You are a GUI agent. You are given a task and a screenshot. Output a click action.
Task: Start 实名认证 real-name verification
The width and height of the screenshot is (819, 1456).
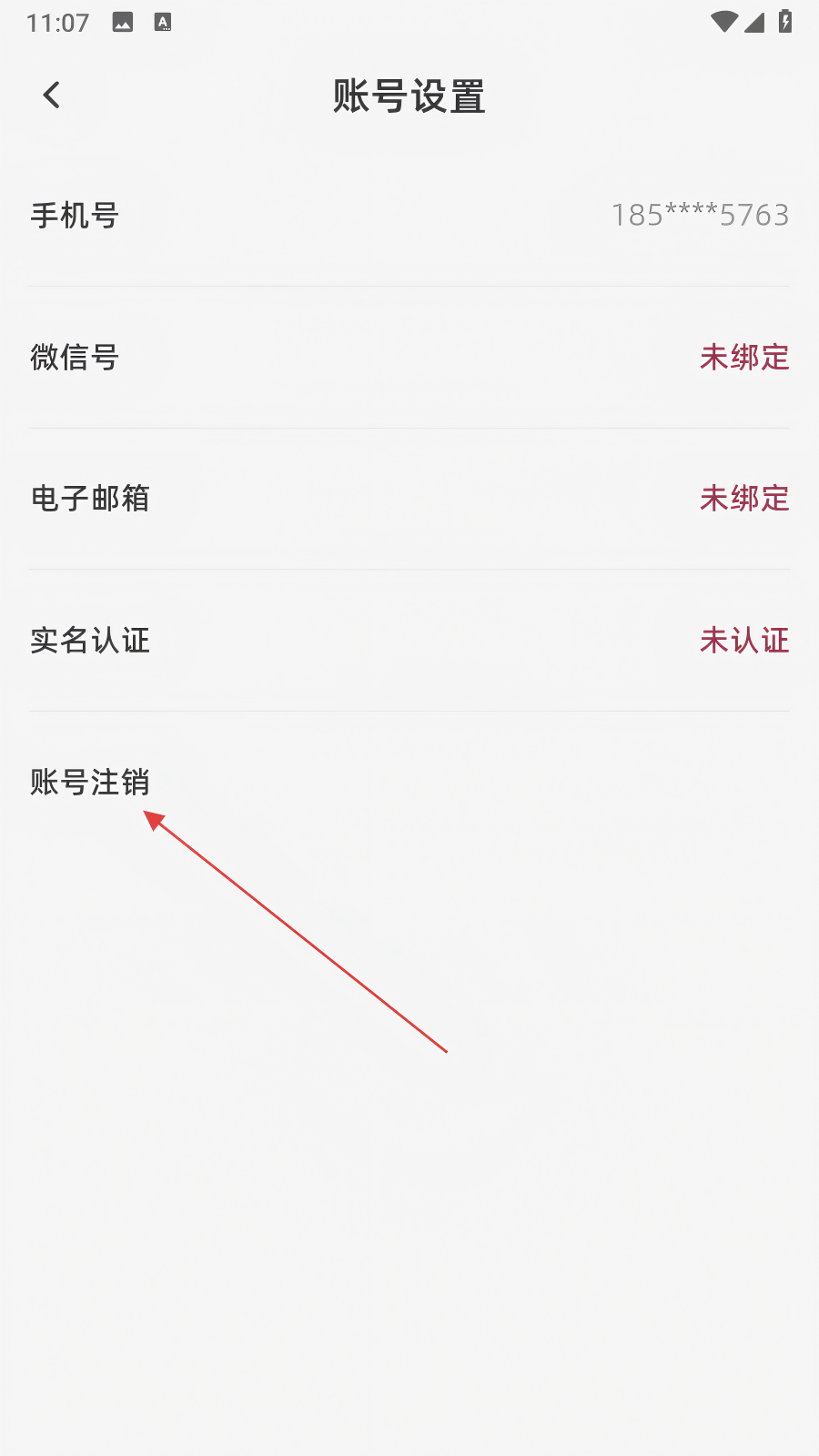(x=409, y=641)
